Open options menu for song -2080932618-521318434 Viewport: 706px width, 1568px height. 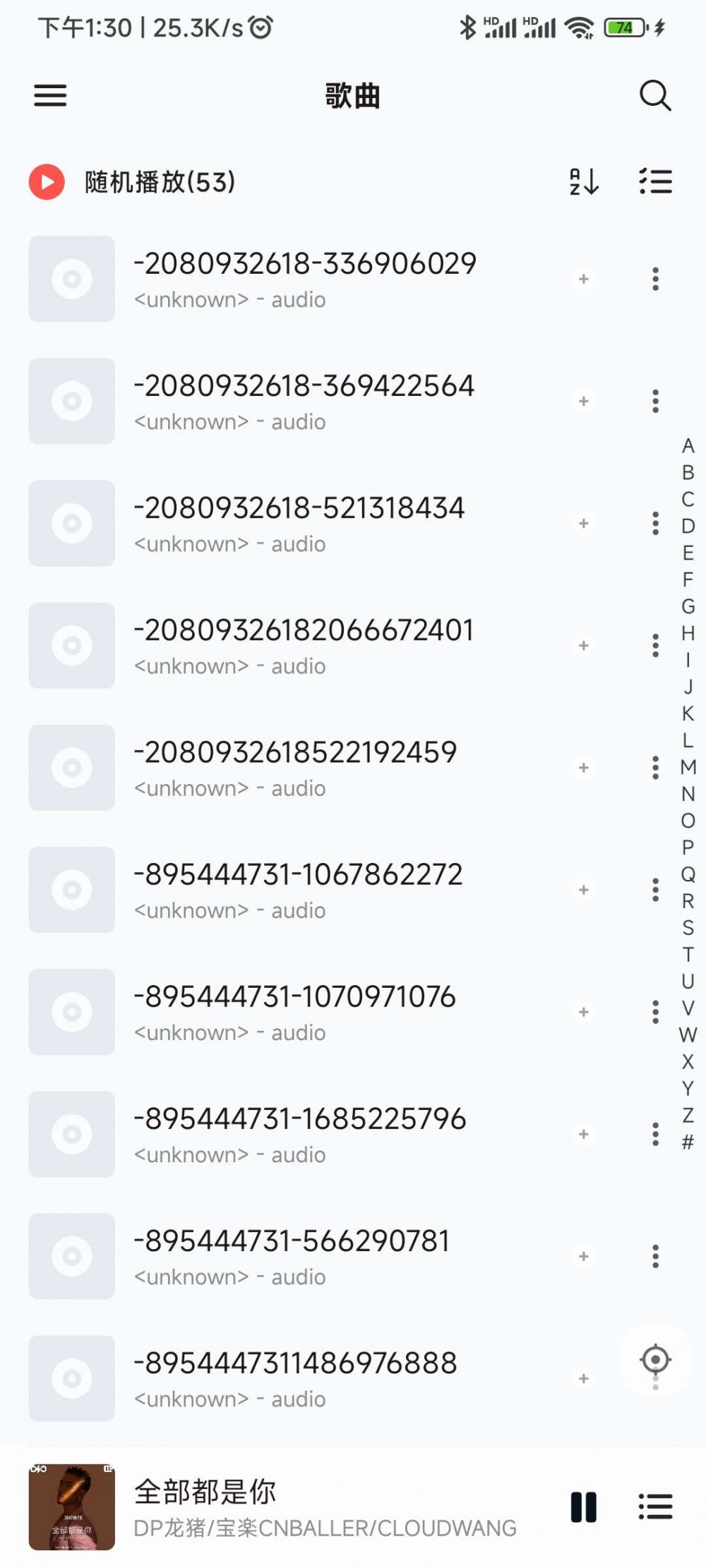[654, 524]
